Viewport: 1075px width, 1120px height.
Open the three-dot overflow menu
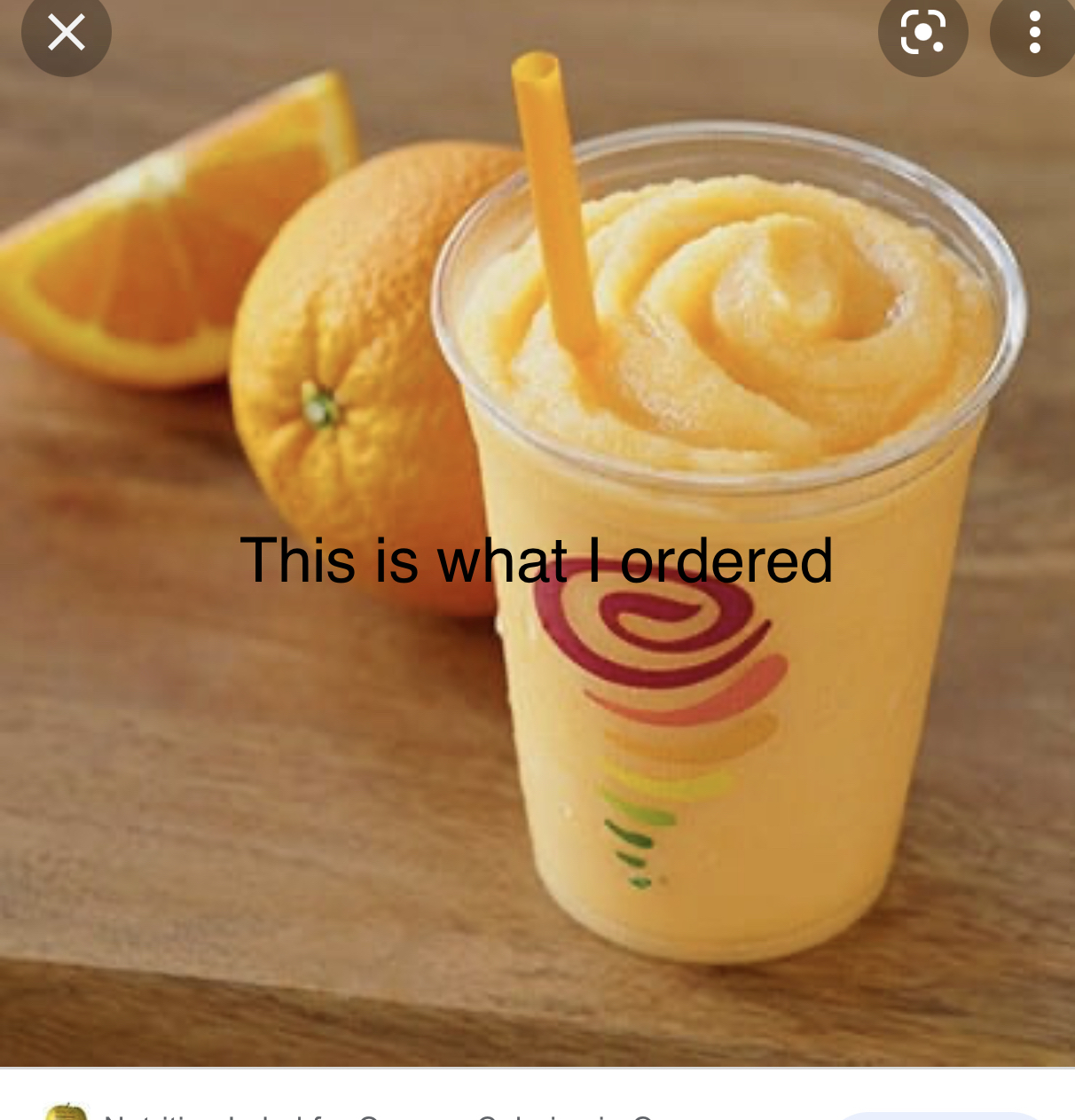point(1034,33)
